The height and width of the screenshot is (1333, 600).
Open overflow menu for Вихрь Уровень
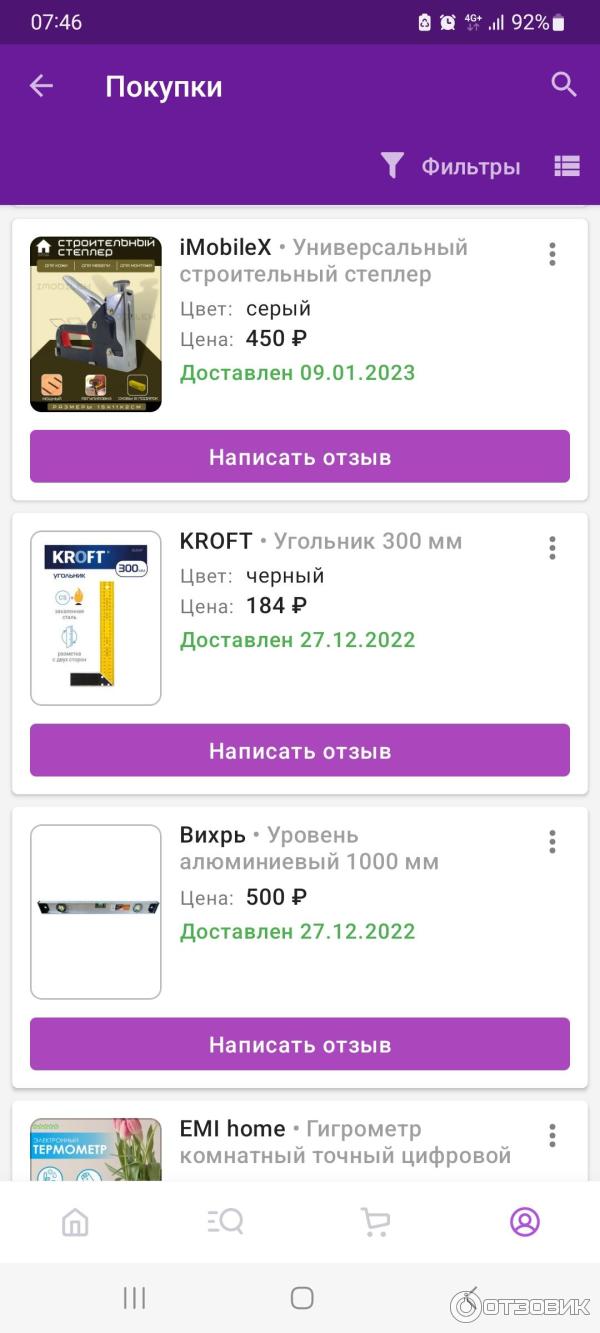[552, 842]
